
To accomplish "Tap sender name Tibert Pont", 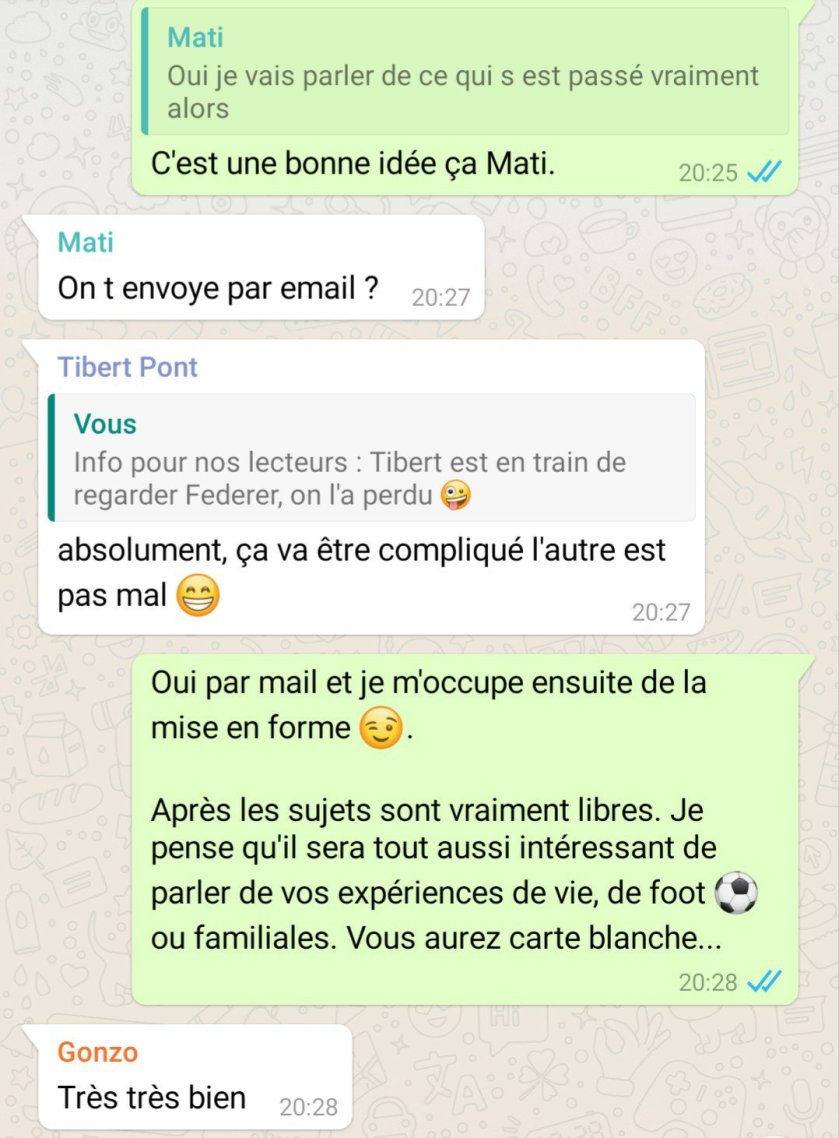I will click(128, 367).
